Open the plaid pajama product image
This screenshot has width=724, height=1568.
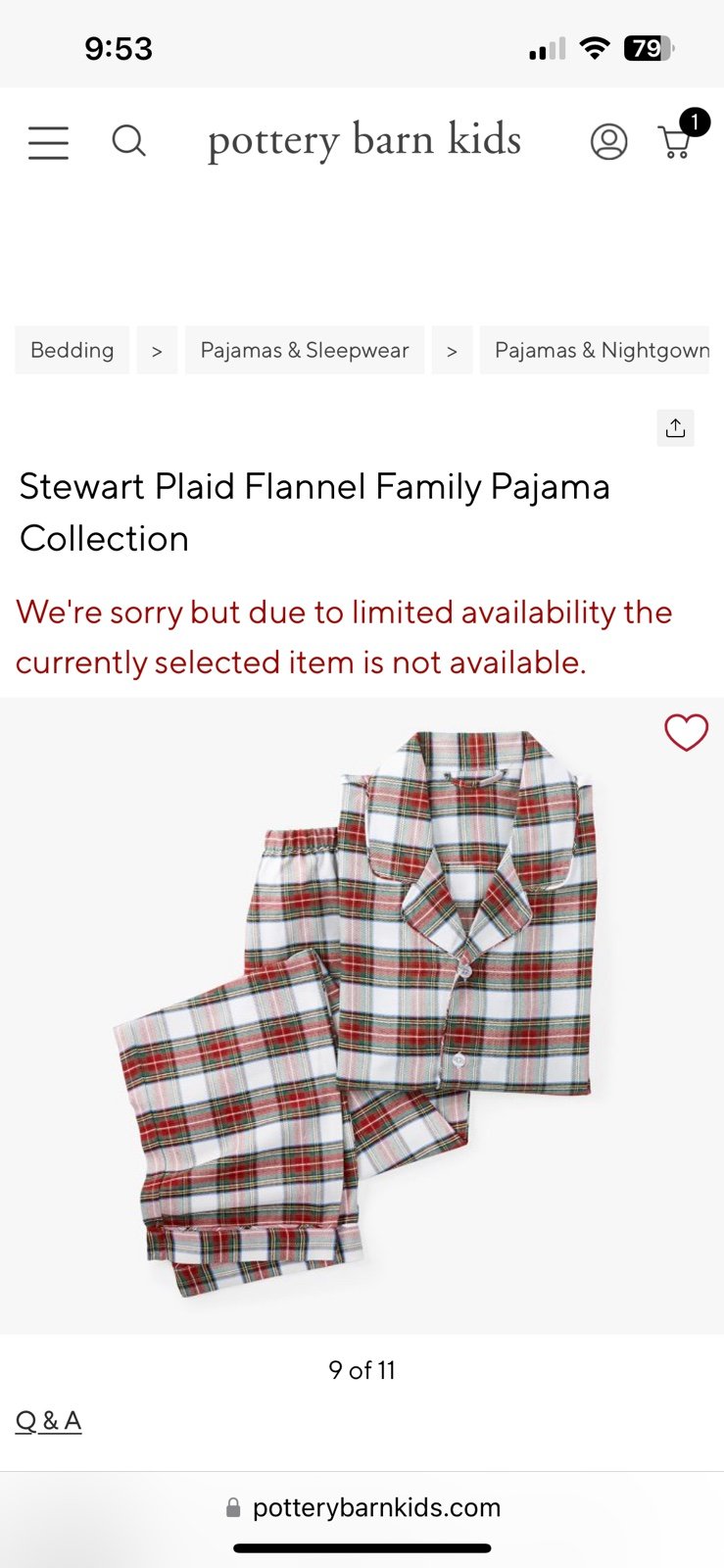pyautogui.click(x=361, y=1014)
